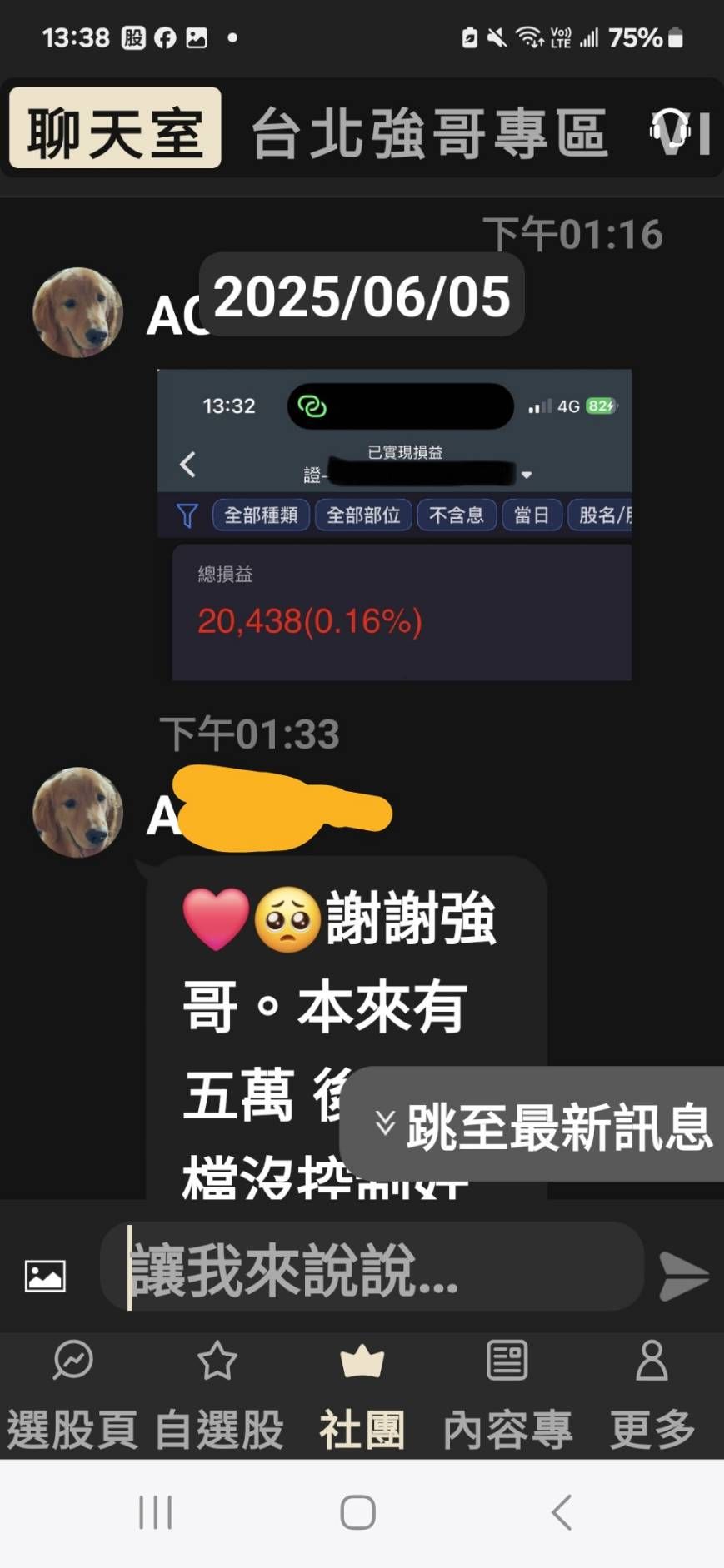724x1568 pixels.
Task: Open the headset VIP tab
Action: click(x=679, y=132)
